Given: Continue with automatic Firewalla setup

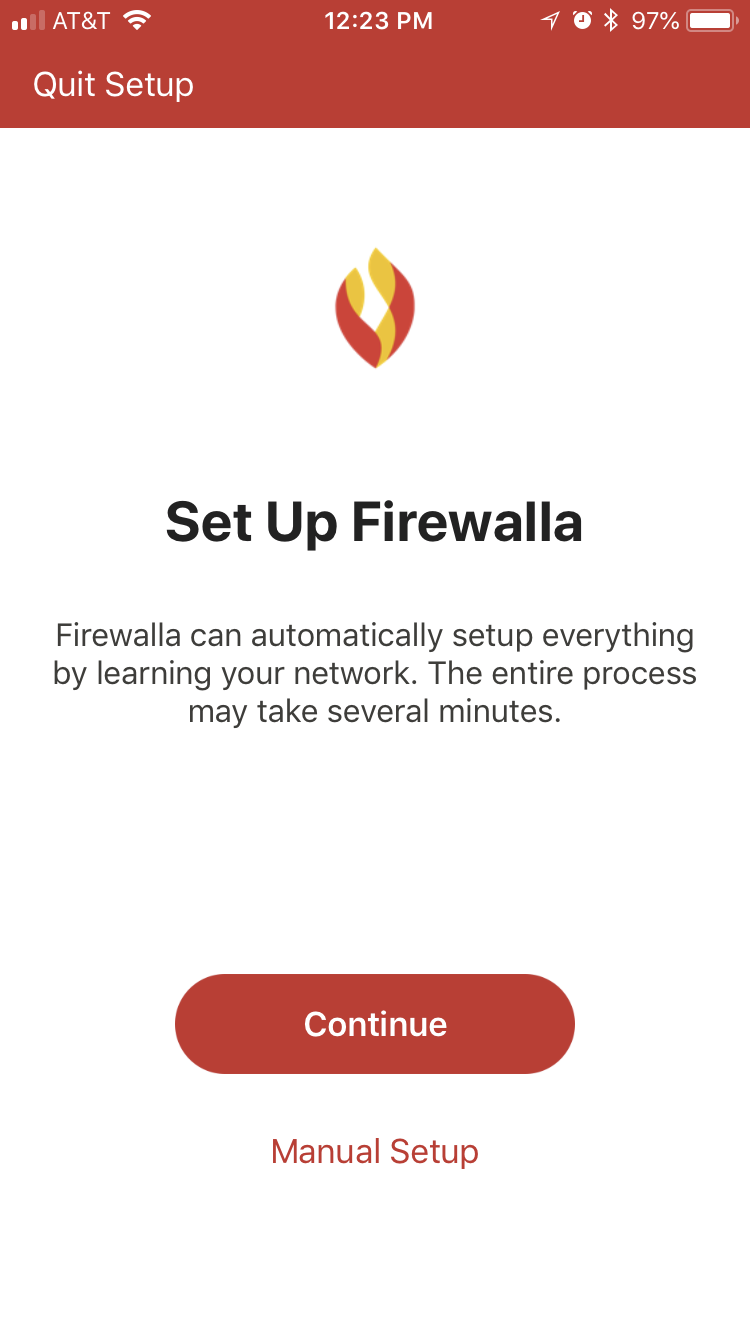Looking at the screenshot, I should pos(375,1024).
